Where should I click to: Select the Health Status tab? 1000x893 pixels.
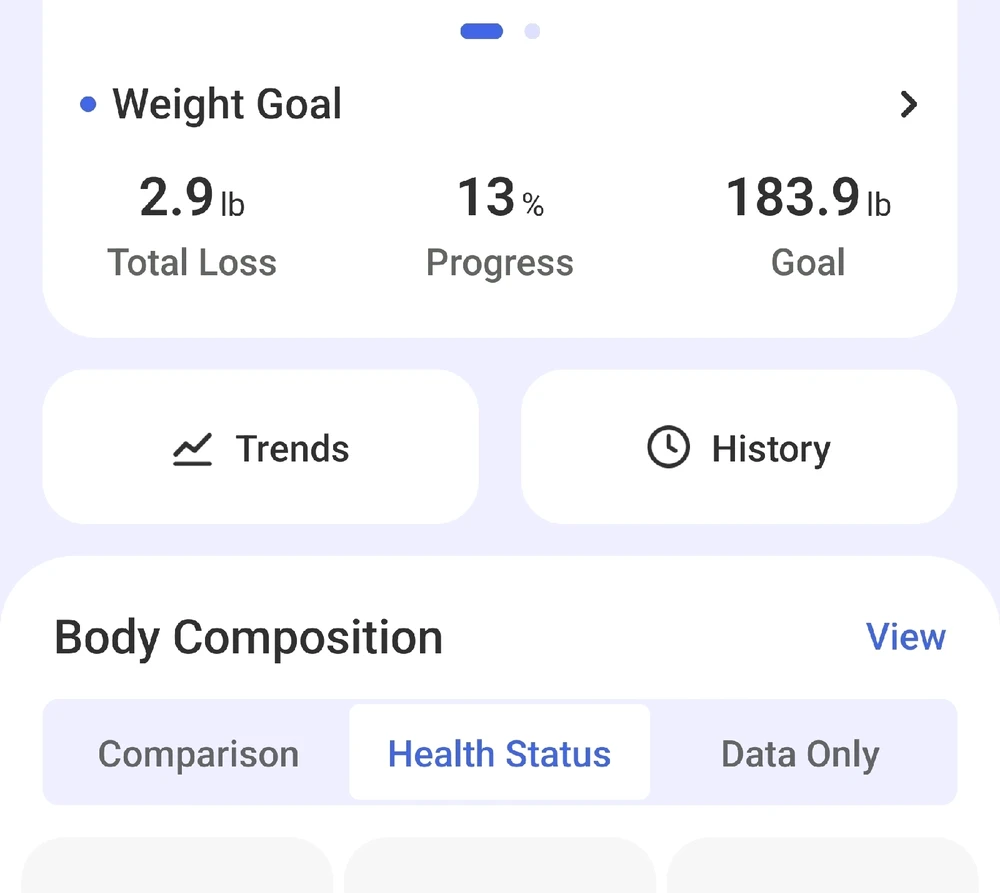(499, 753)
